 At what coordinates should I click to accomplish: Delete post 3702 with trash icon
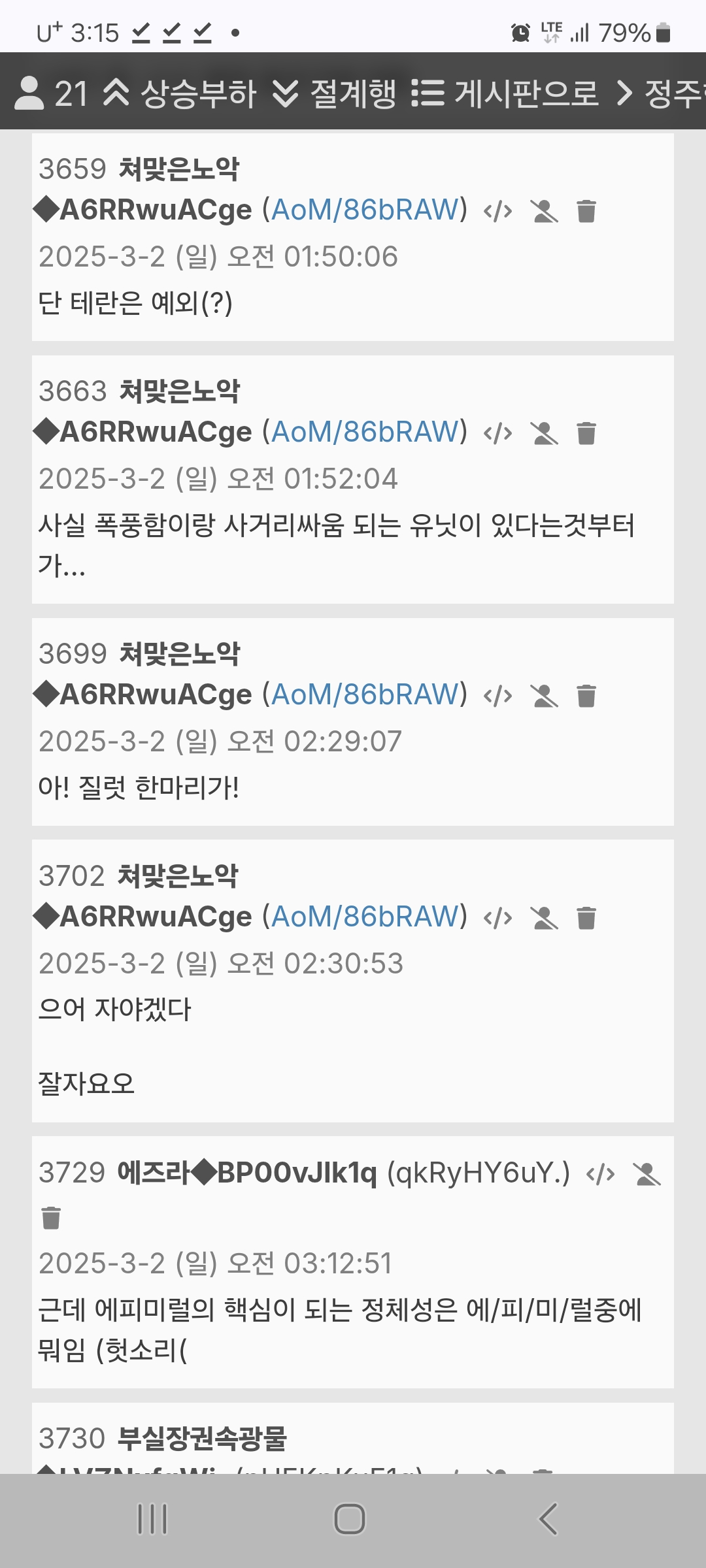pyautogui.click(x=586, y=919)
